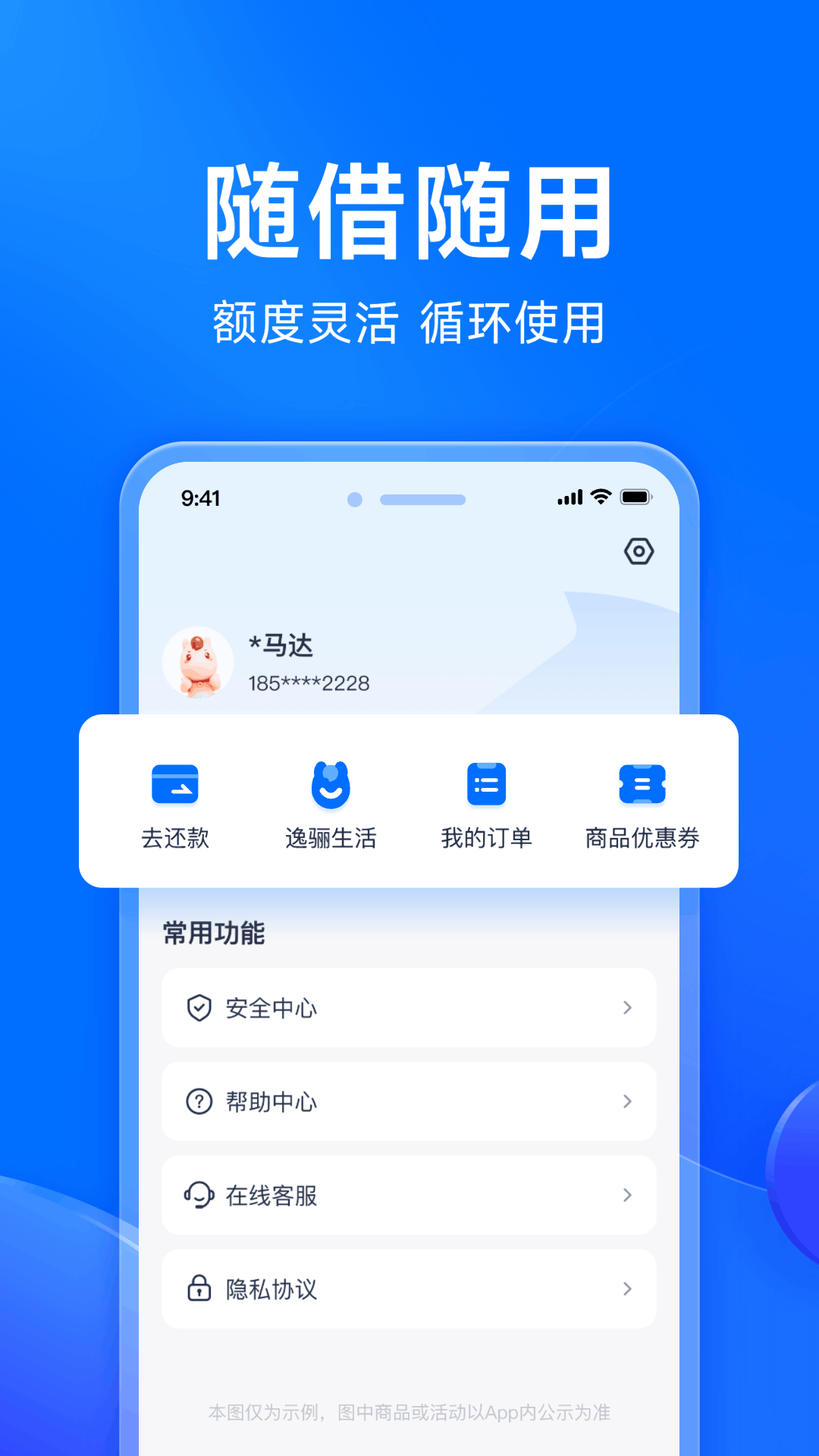The height and width of the screenshot is (1456, 819).
Task: Expand the 在线客服 row chevron
Action: coord(626,1196)
